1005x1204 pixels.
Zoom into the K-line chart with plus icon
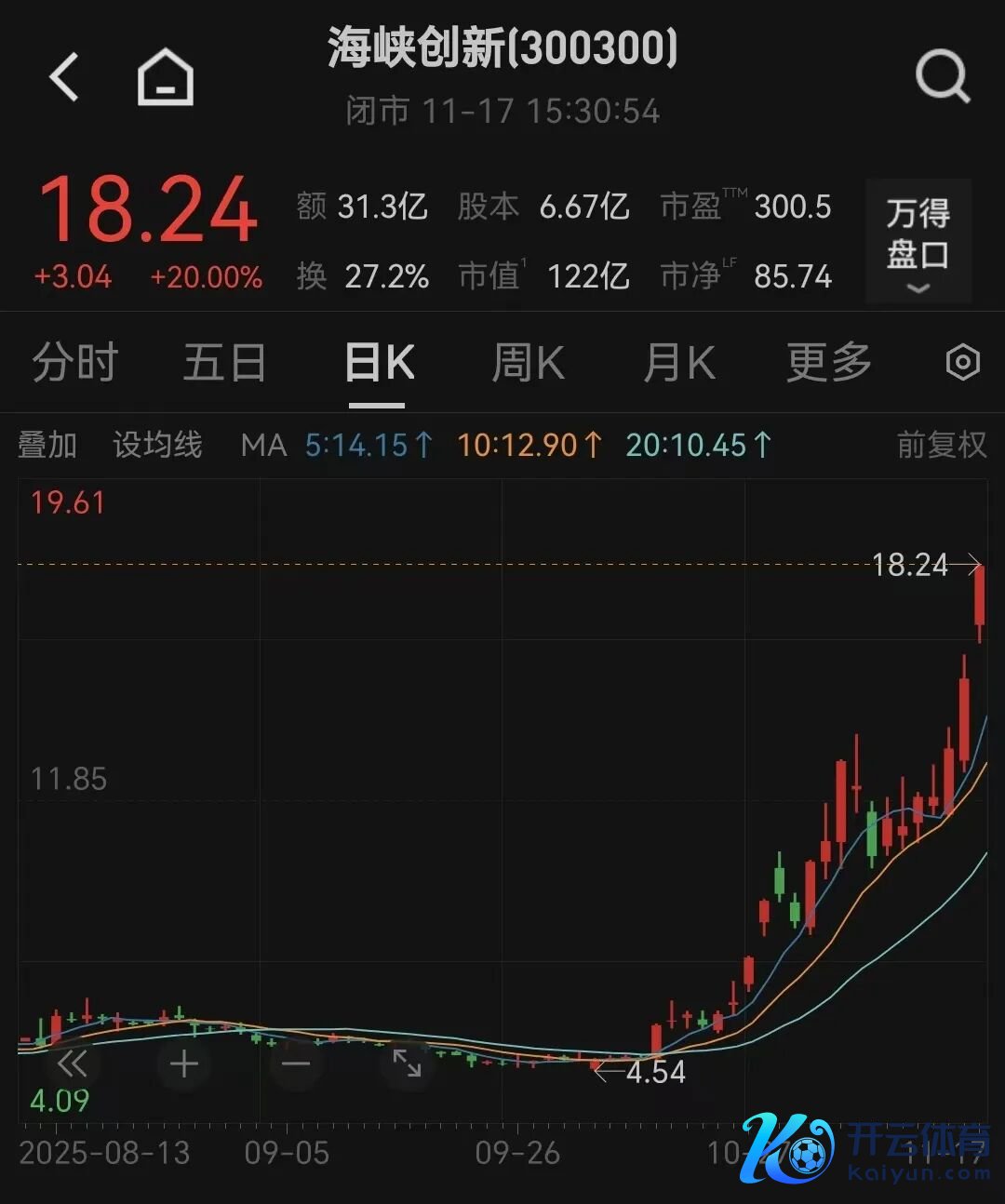tap(183, 1064)
